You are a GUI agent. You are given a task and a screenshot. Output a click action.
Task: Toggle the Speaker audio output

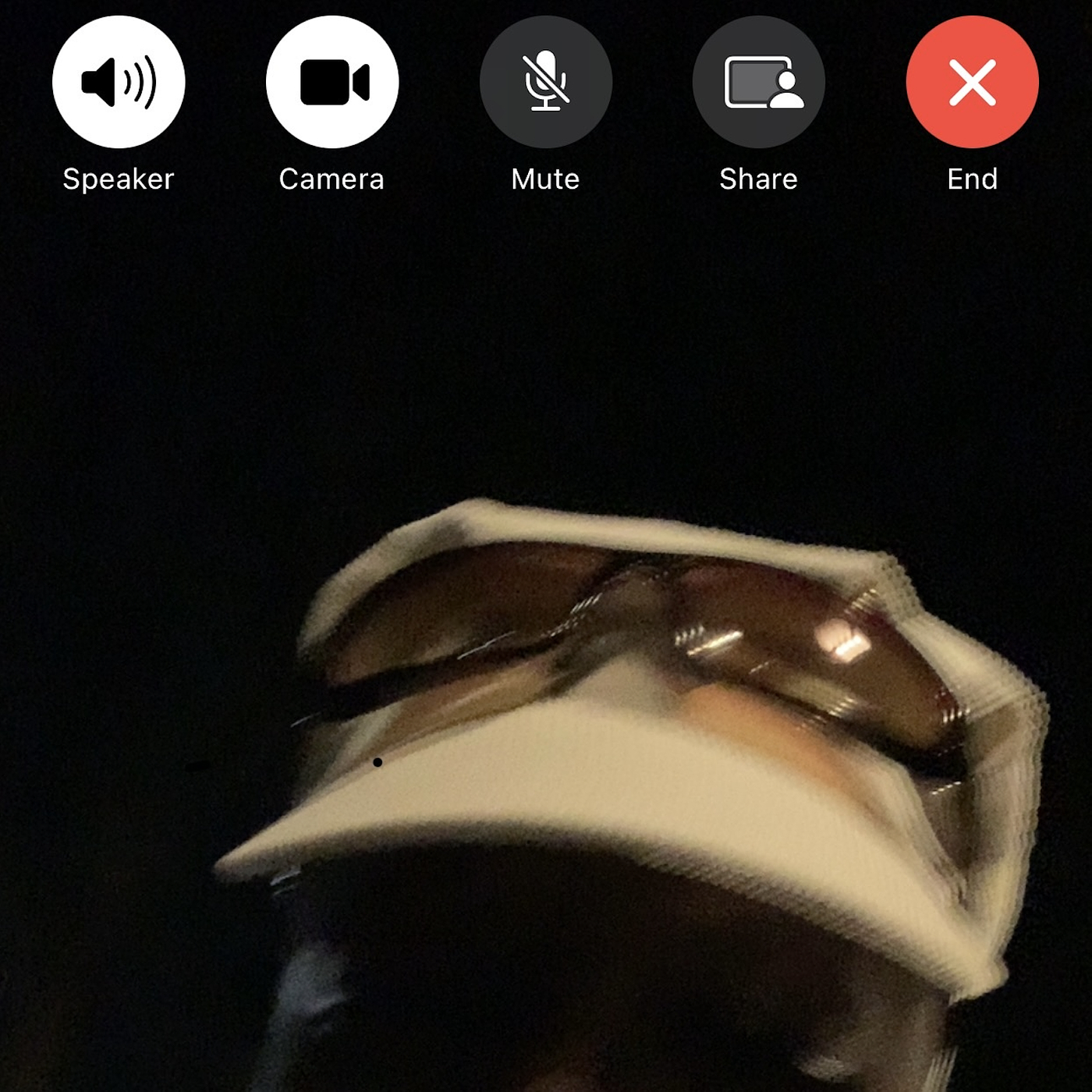point(119,82)
